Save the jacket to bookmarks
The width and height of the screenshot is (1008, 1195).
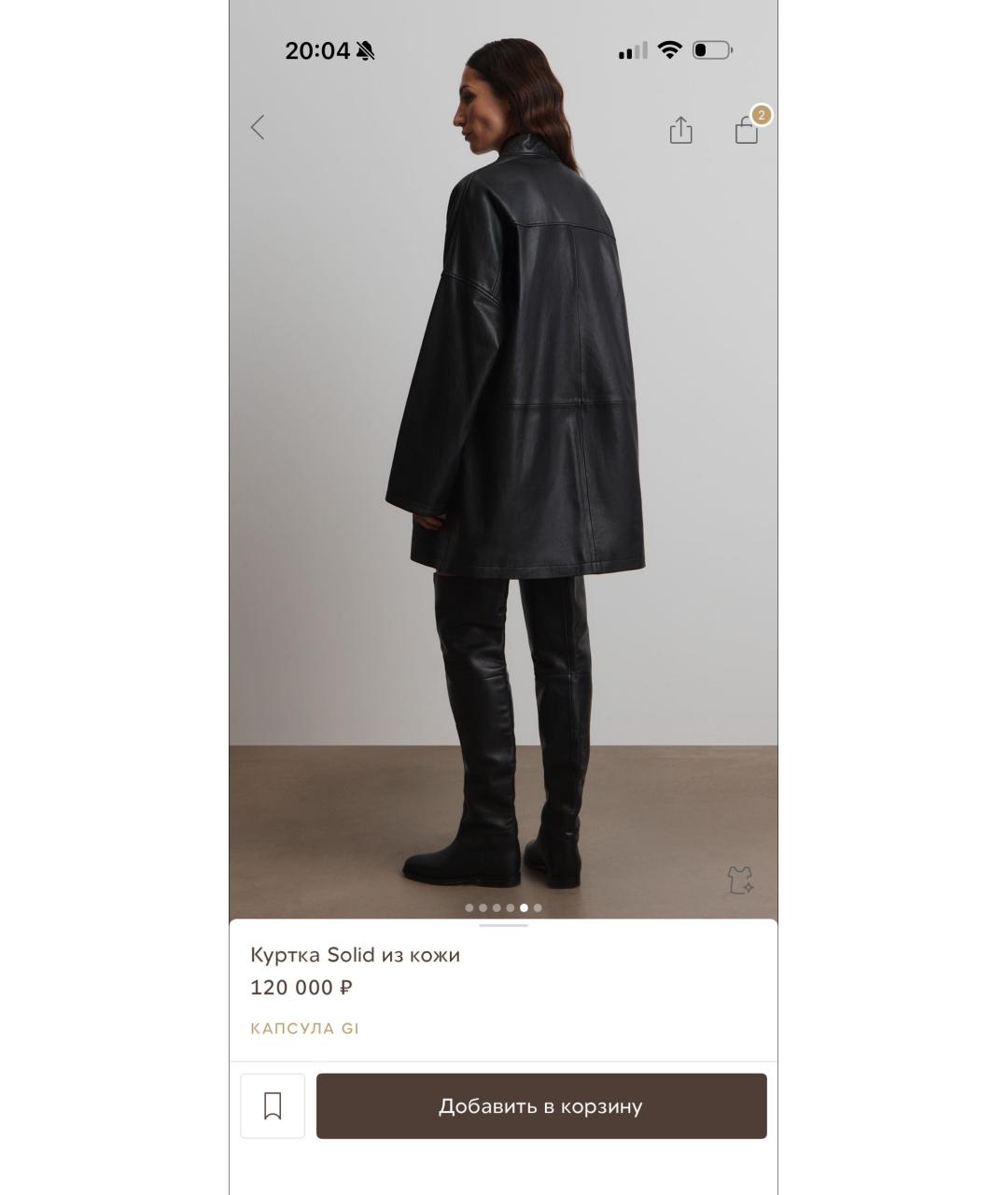(x=273, y=1106)
